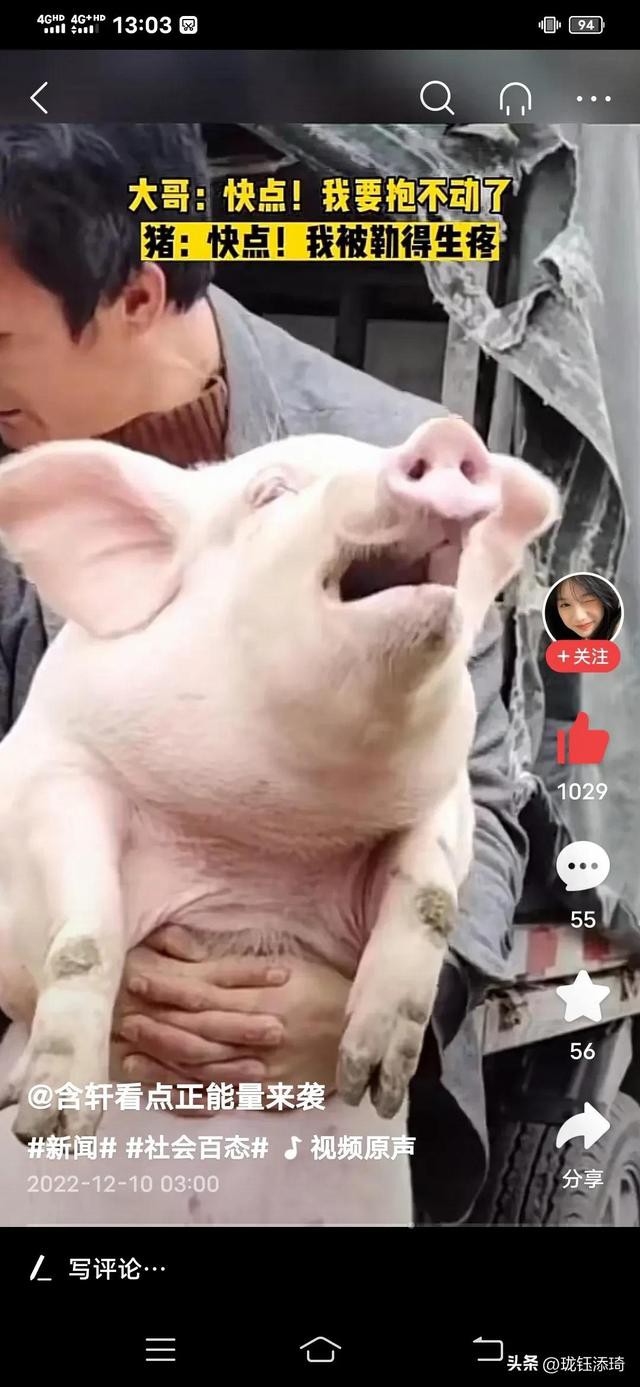Screen dimensions: 640x1387
Task: Open the system recent apps menu
Action: (x=161, y=1349)
